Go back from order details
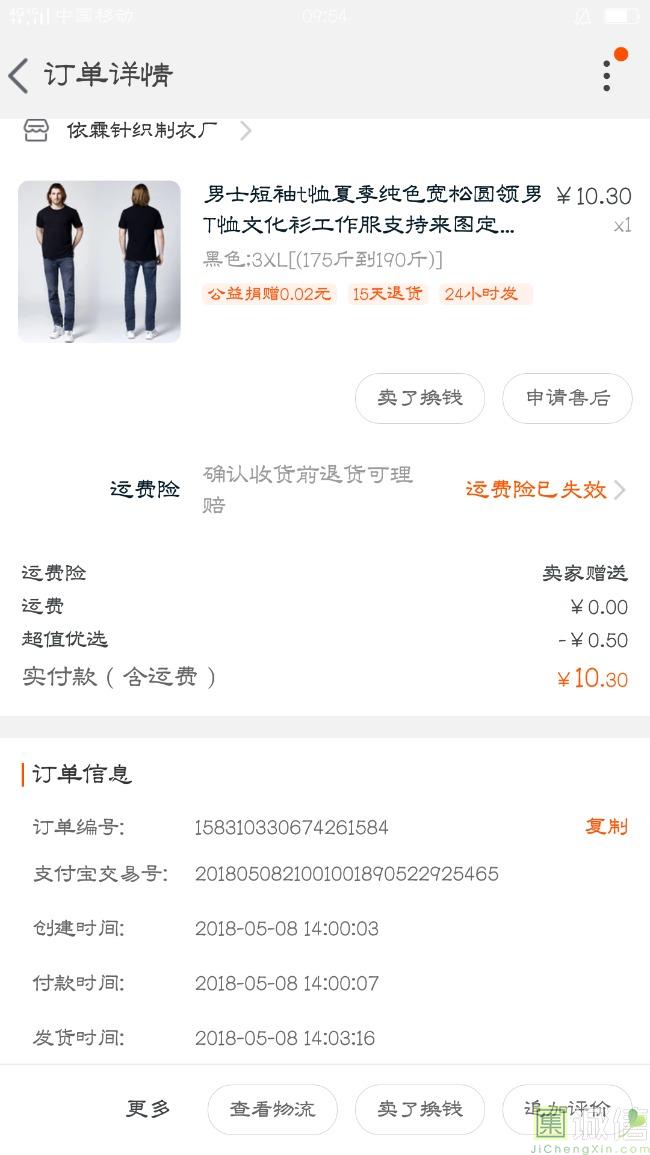The image size is (650, 1155). tap(19, 75)
